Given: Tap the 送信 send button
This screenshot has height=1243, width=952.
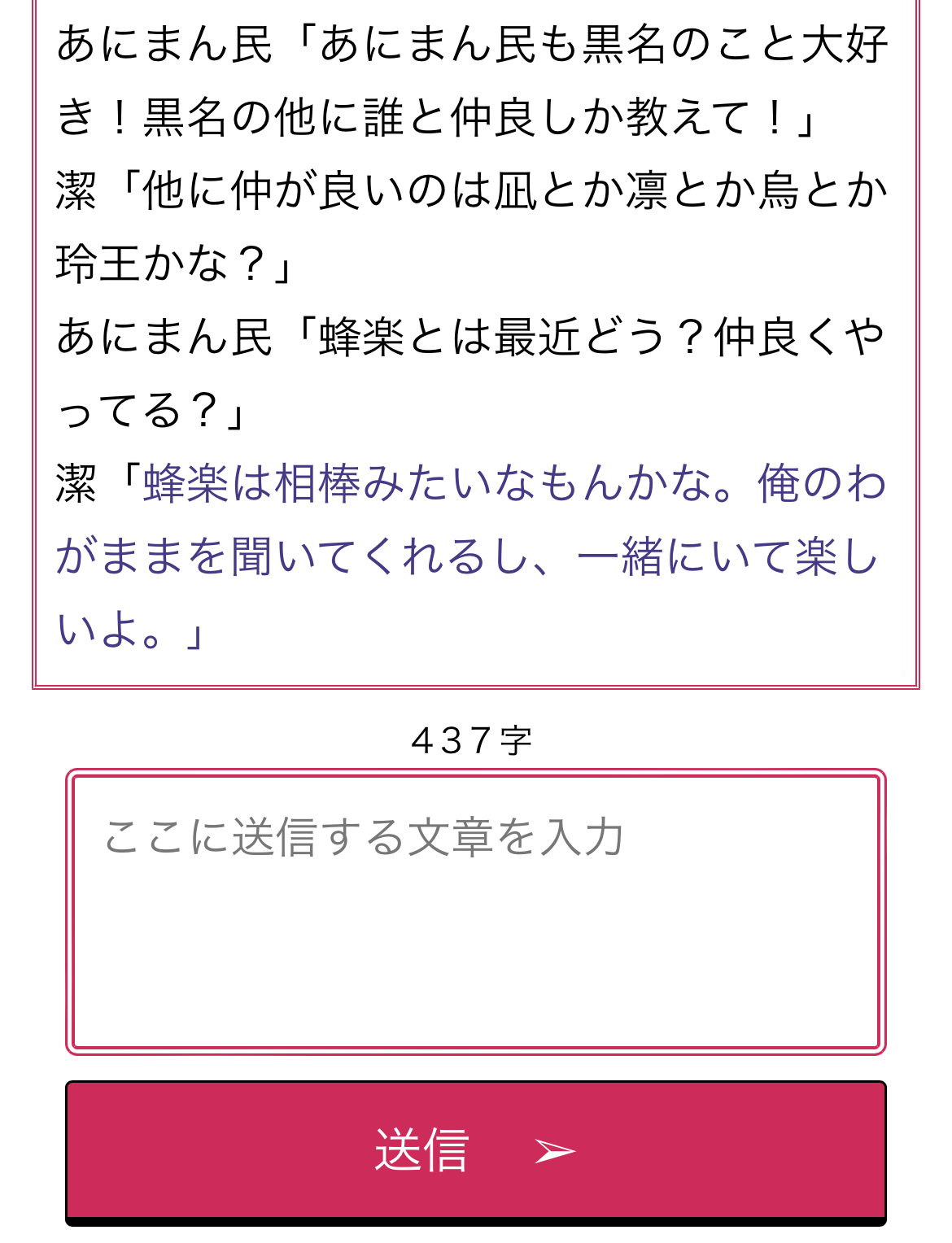Looking at the screenshot, I should 475,1150.
